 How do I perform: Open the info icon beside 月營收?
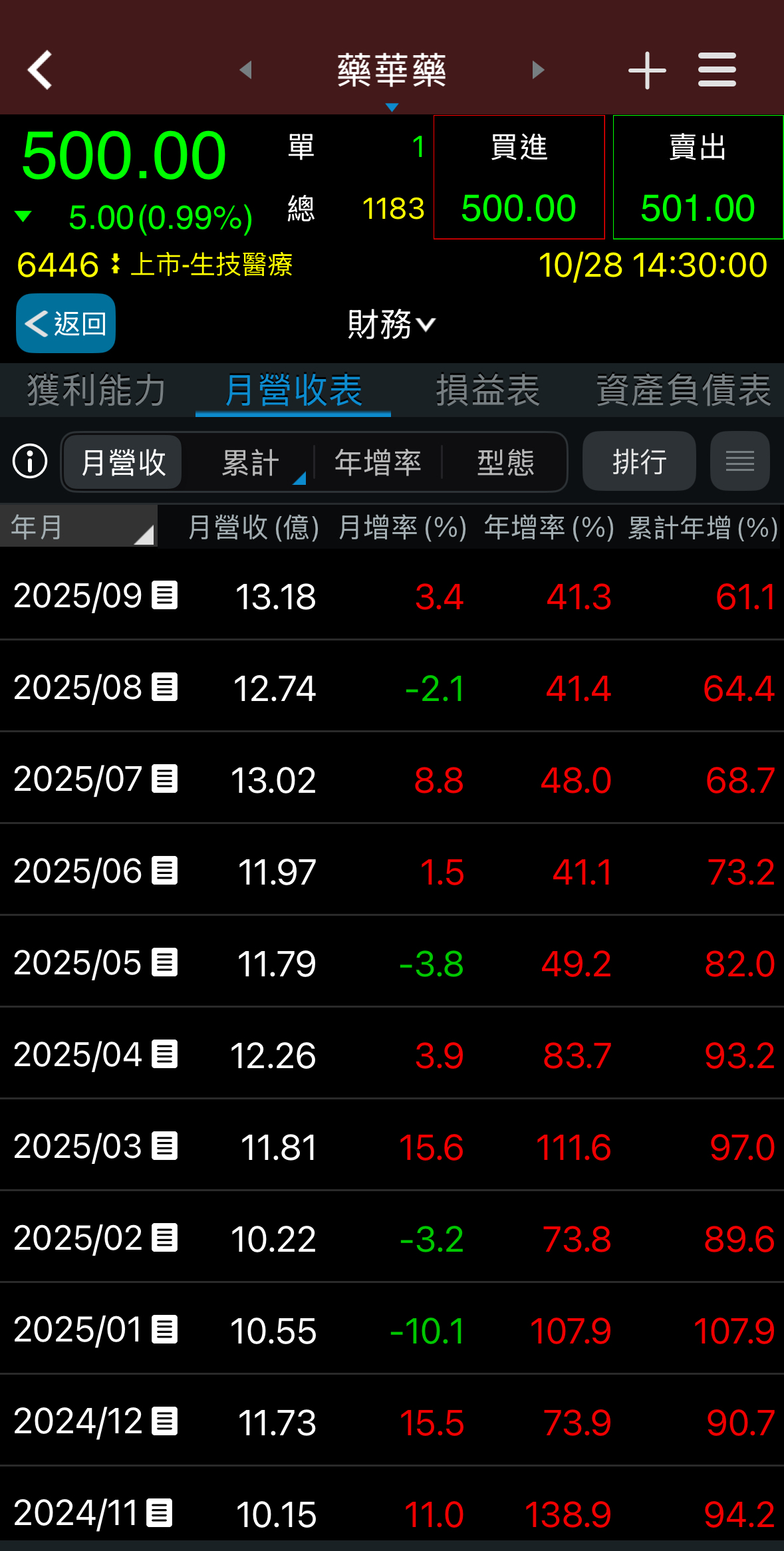[x=30, y=462]
